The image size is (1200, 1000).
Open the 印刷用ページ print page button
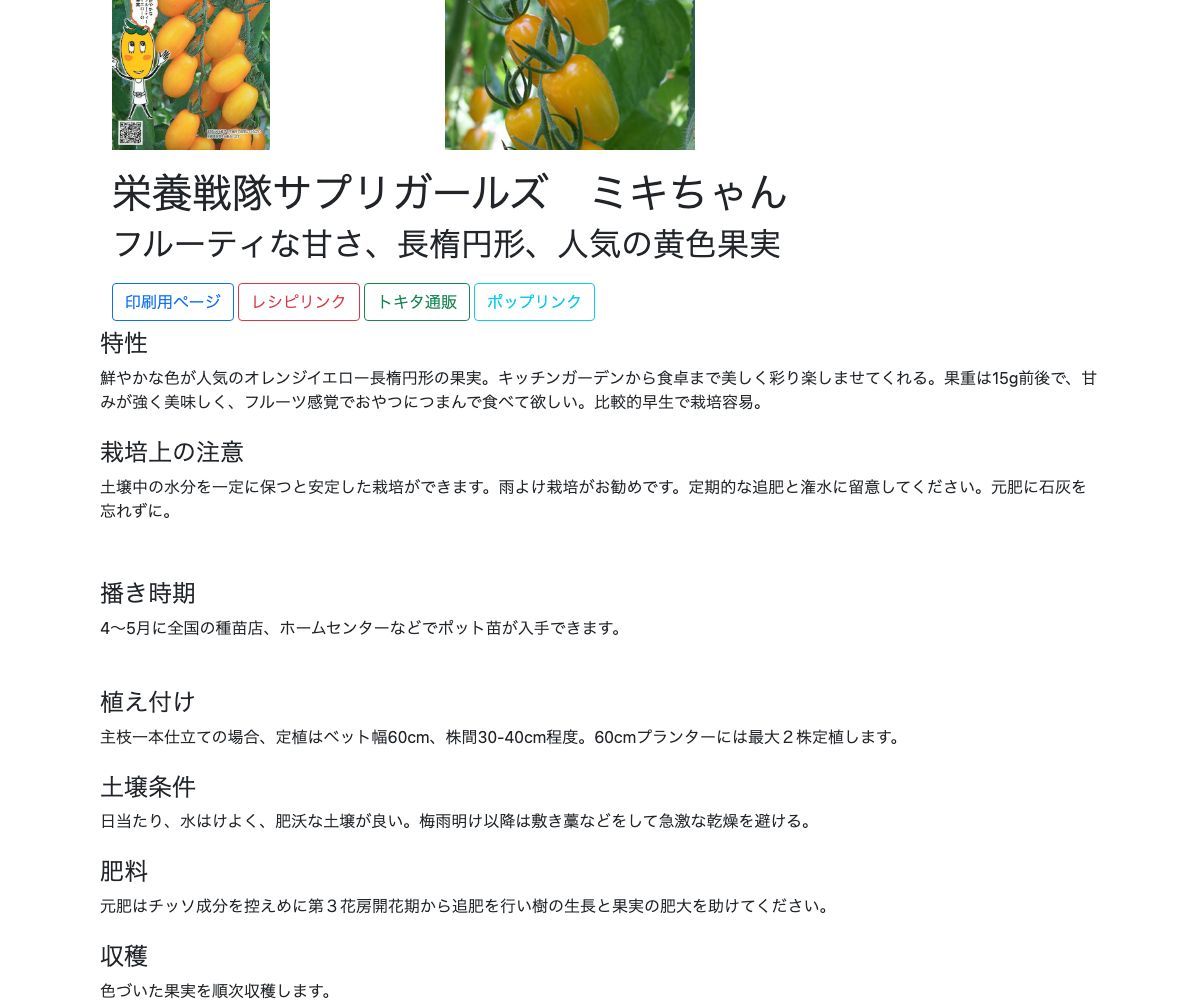point(173,302)
